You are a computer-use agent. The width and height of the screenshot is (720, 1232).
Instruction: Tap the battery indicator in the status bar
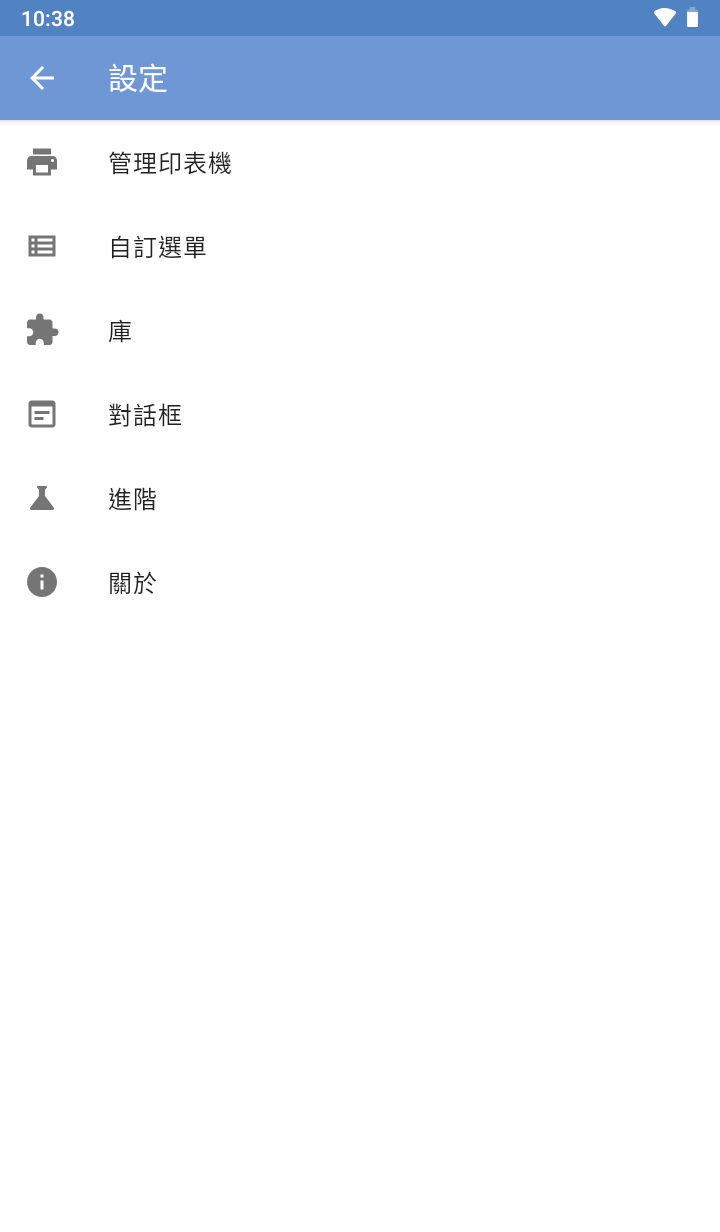692,16
